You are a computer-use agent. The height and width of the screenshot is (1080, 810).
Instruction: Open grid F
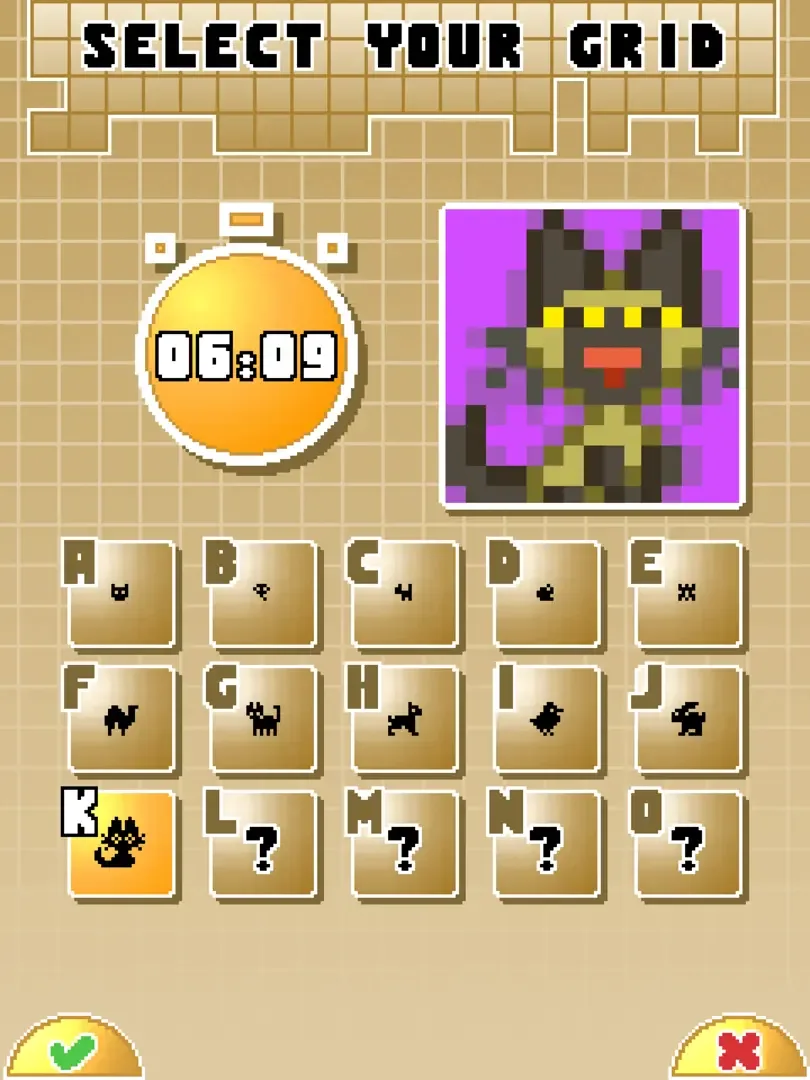coord(121,719)
